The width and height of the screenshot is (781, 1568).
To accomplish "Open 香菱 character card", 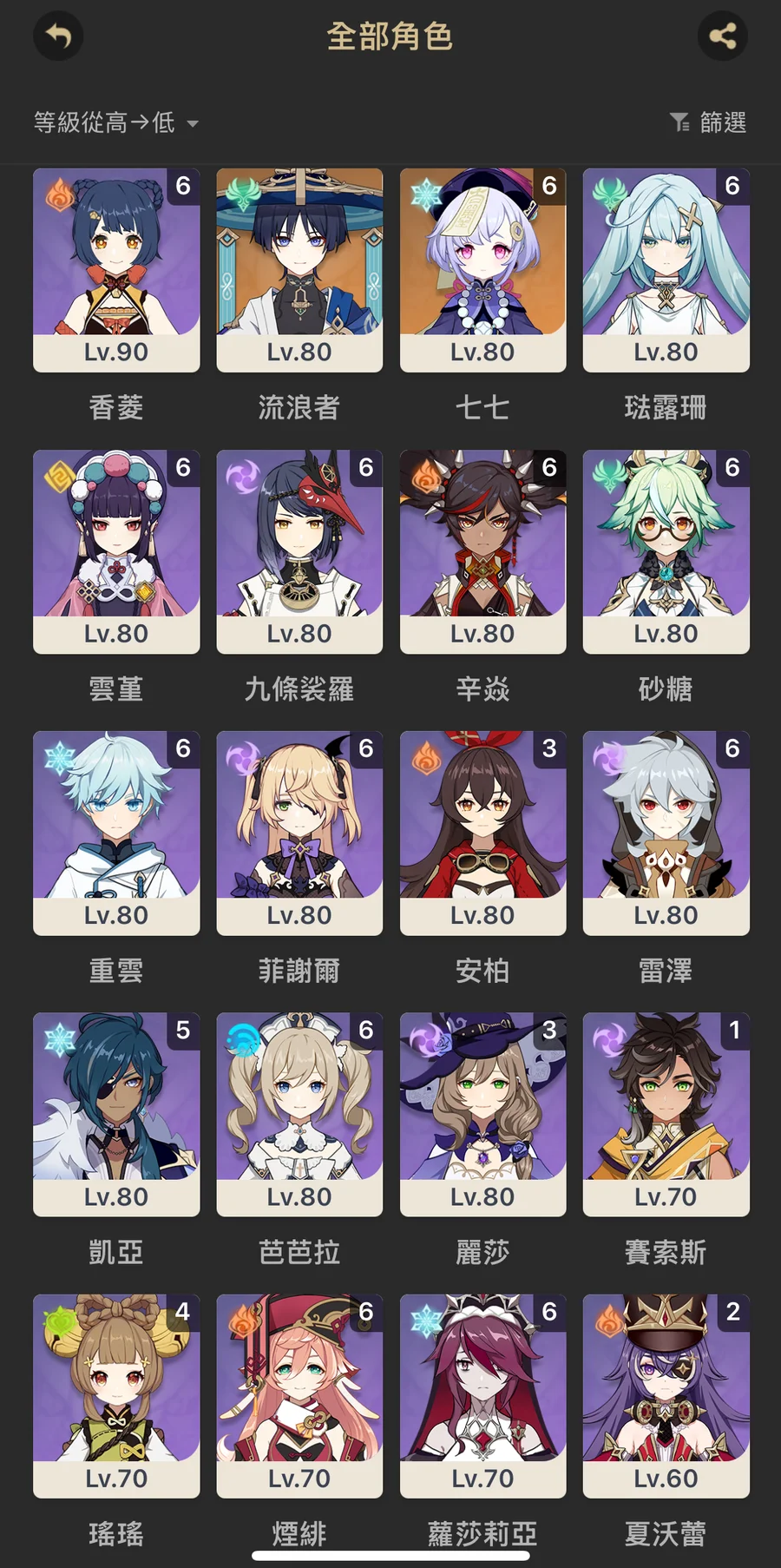I will pyautogui.click(x=116, y=270).
